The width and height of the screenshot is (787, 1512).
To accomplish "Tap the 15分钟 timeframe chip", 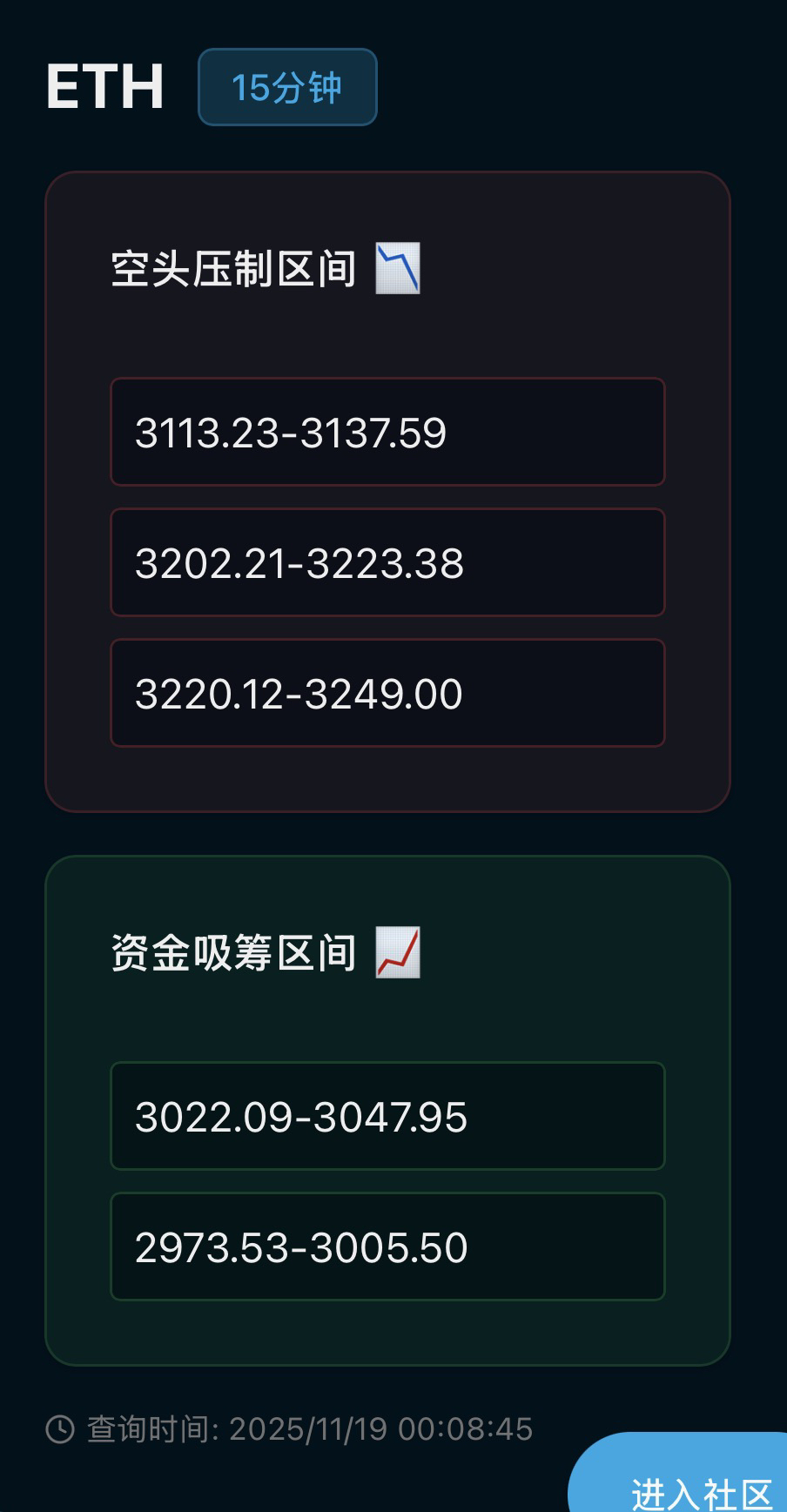I will pos(287,87).
